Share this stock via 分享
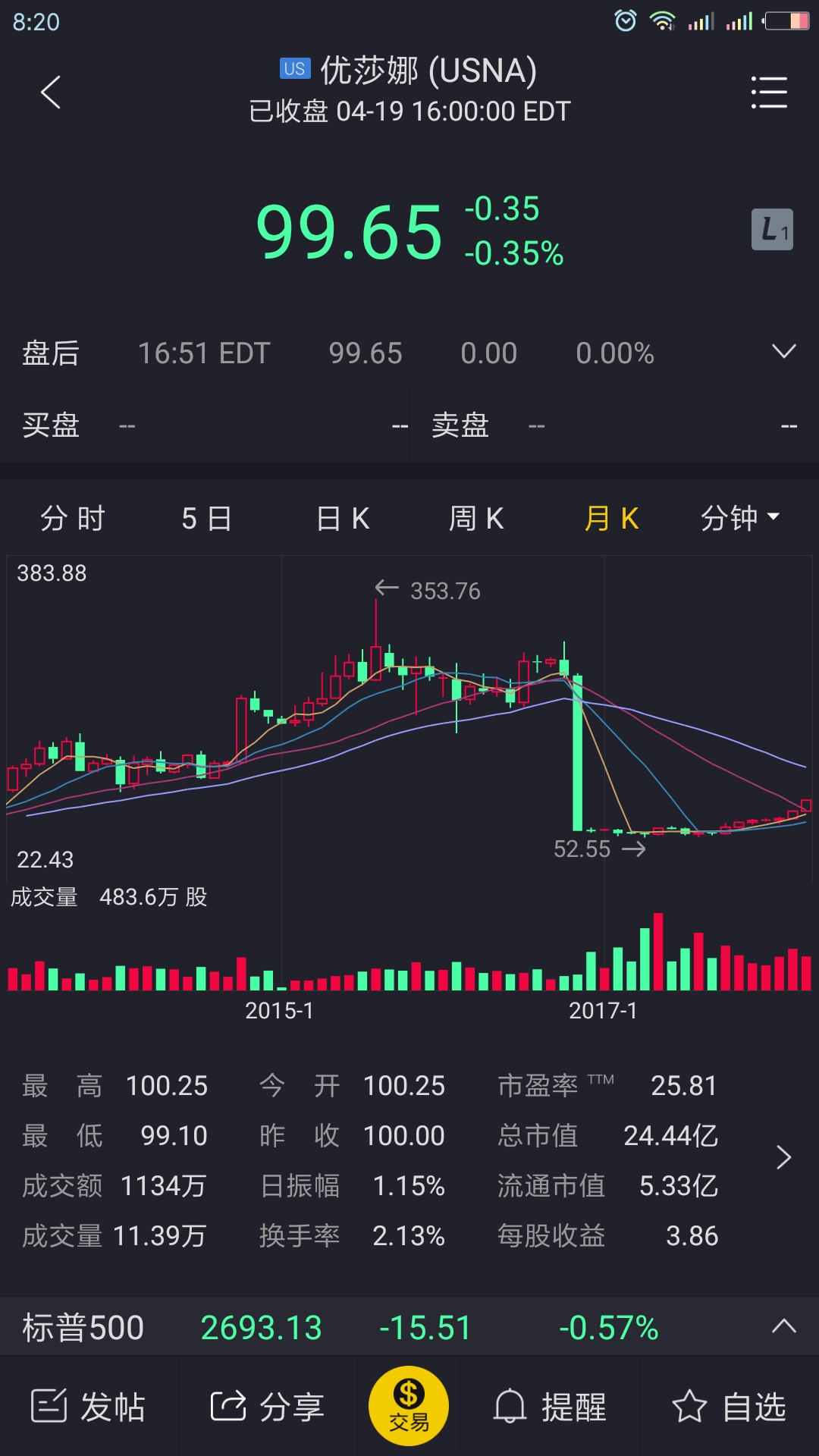Screen dimensions: 819x1456 click(267, 1407)
